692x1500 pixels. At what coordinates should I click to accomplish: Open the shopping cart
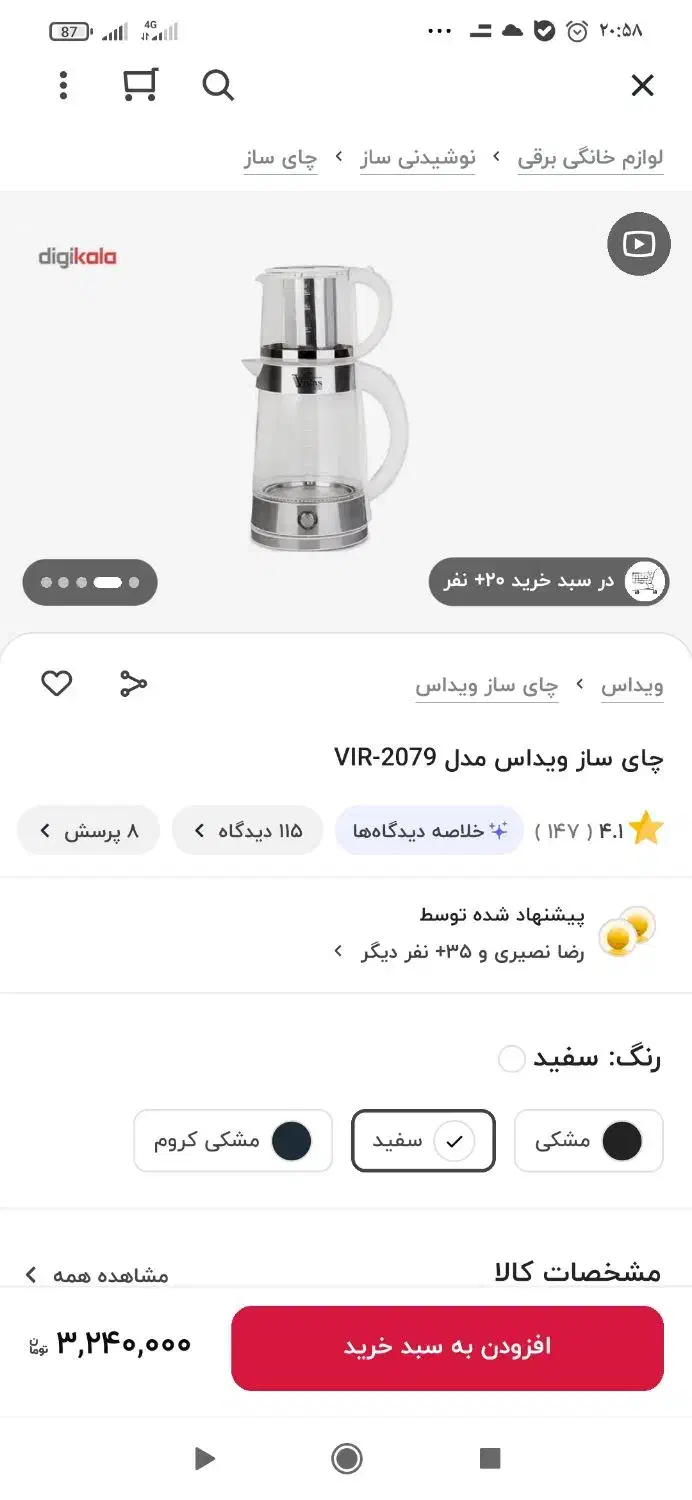point(140,86)
